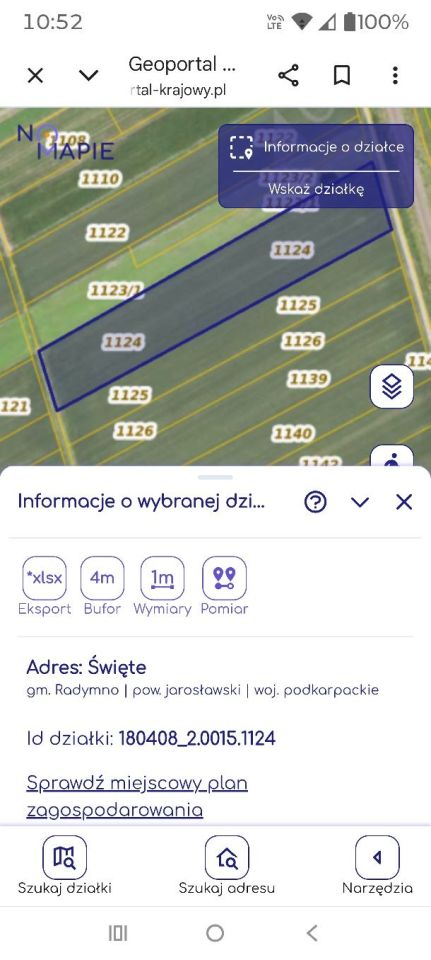
Task: Open Sprawdź miejscowy plan zagospodarowania link
Action: 137,797
